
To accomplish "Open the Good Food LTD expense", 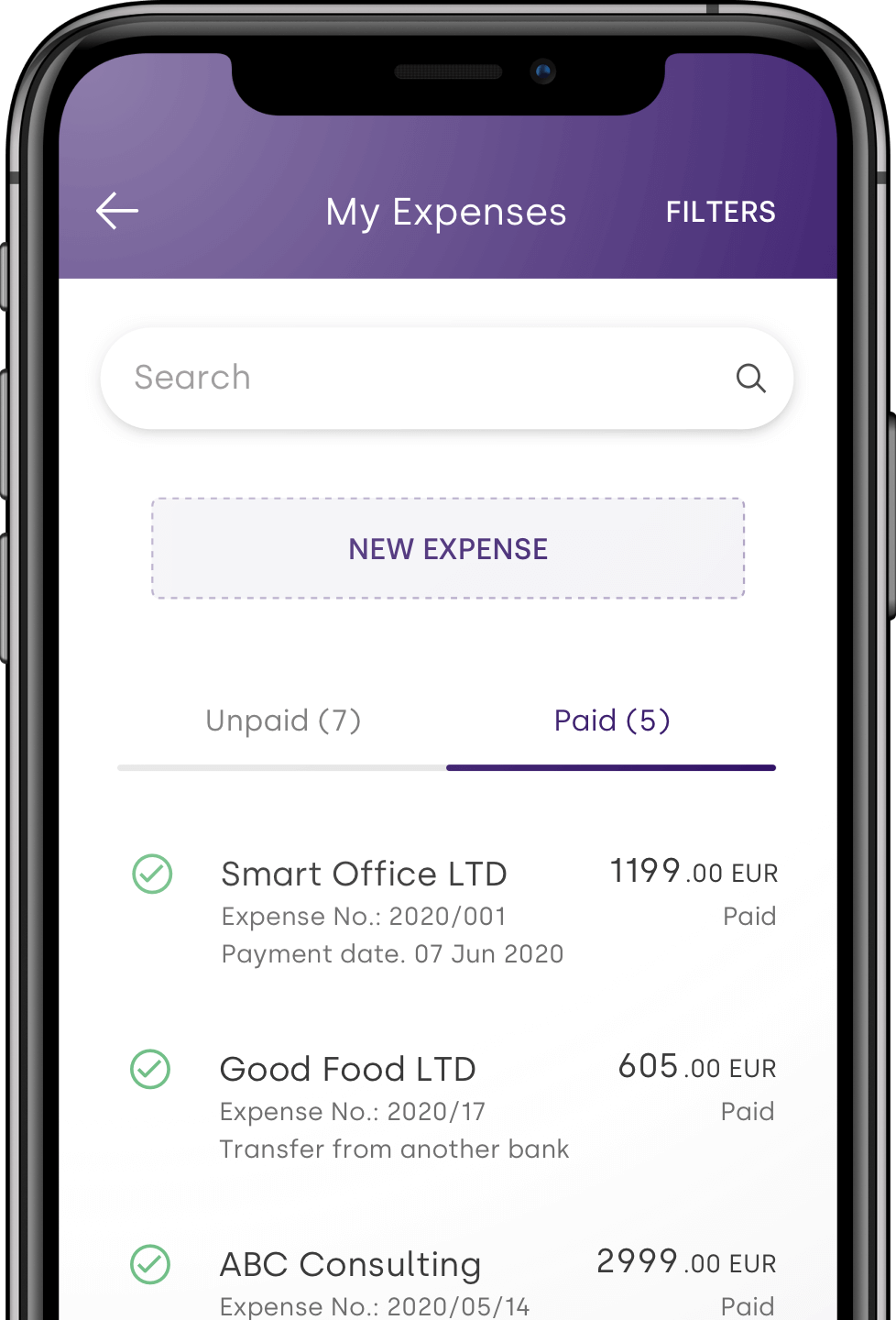I will click(348, 1070).
